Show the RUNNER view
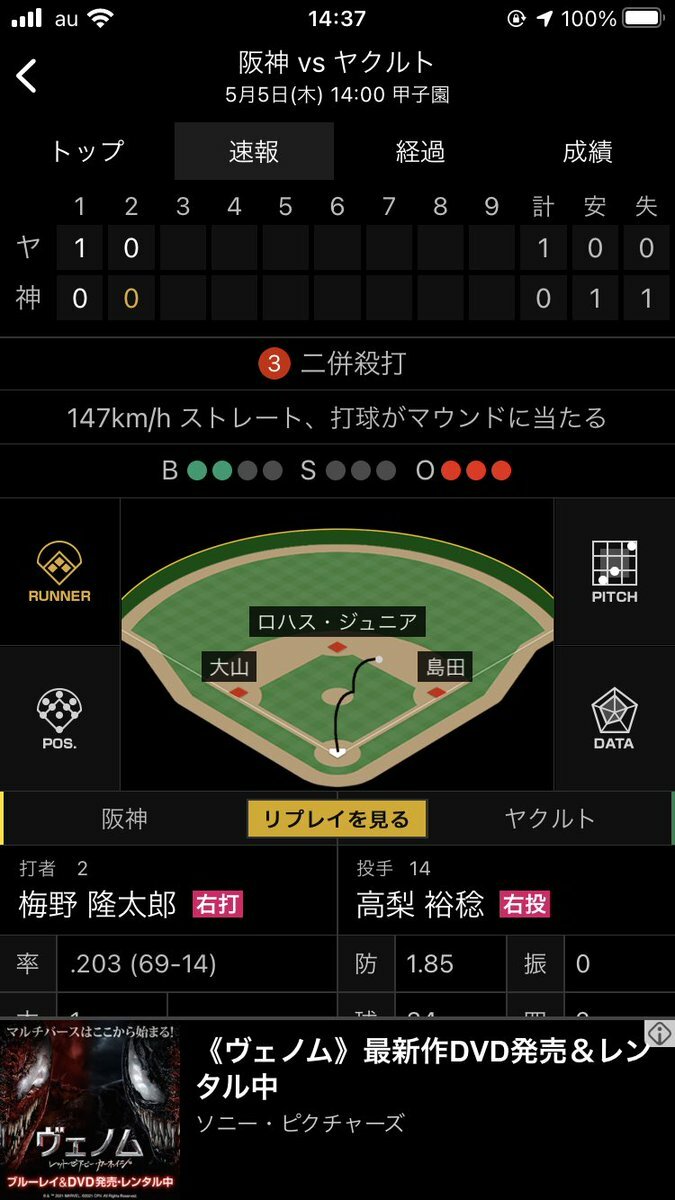 60,573
